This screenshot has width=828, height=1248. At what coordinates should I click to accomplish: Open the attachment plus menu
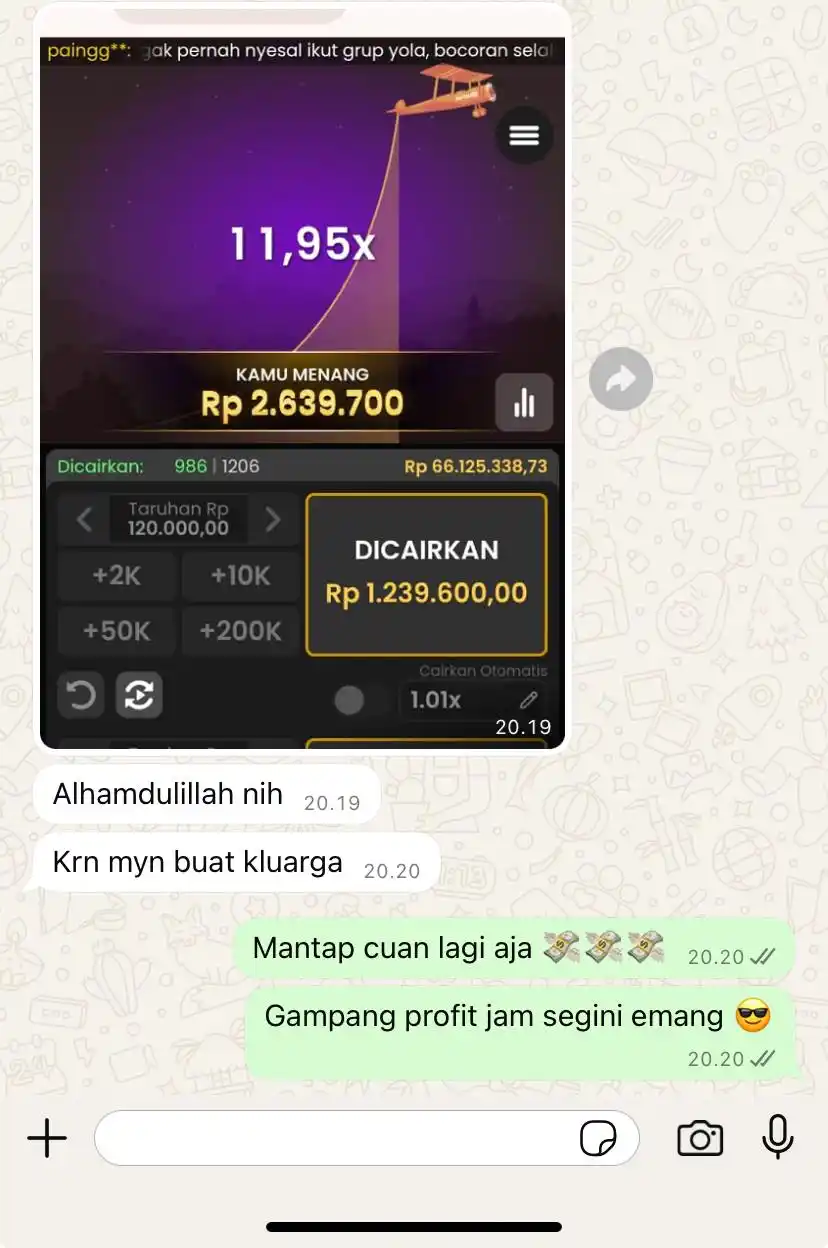(x=47, y=1138)
